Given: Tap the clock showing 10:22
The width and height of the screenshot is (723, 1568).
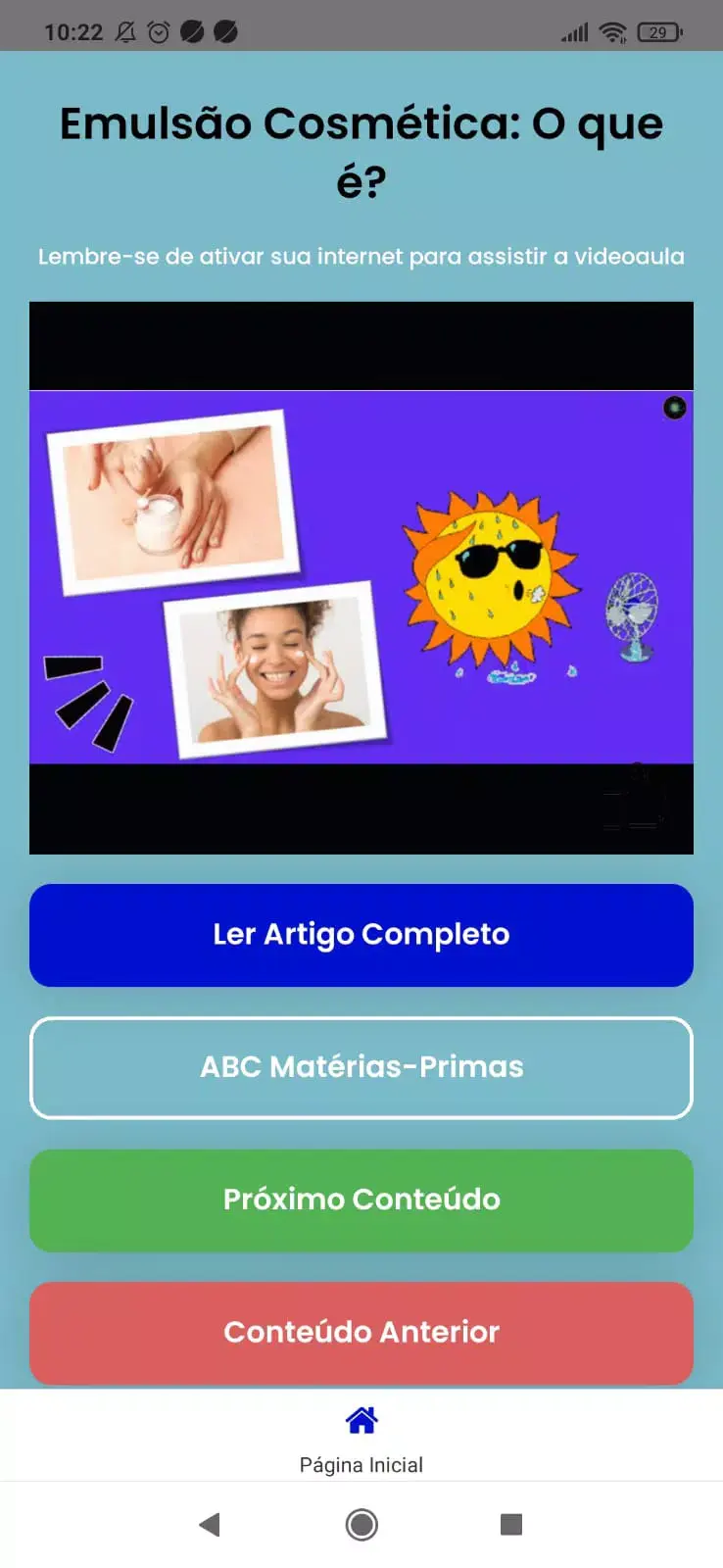Looking at the screenshot, I should coord(69,31).
